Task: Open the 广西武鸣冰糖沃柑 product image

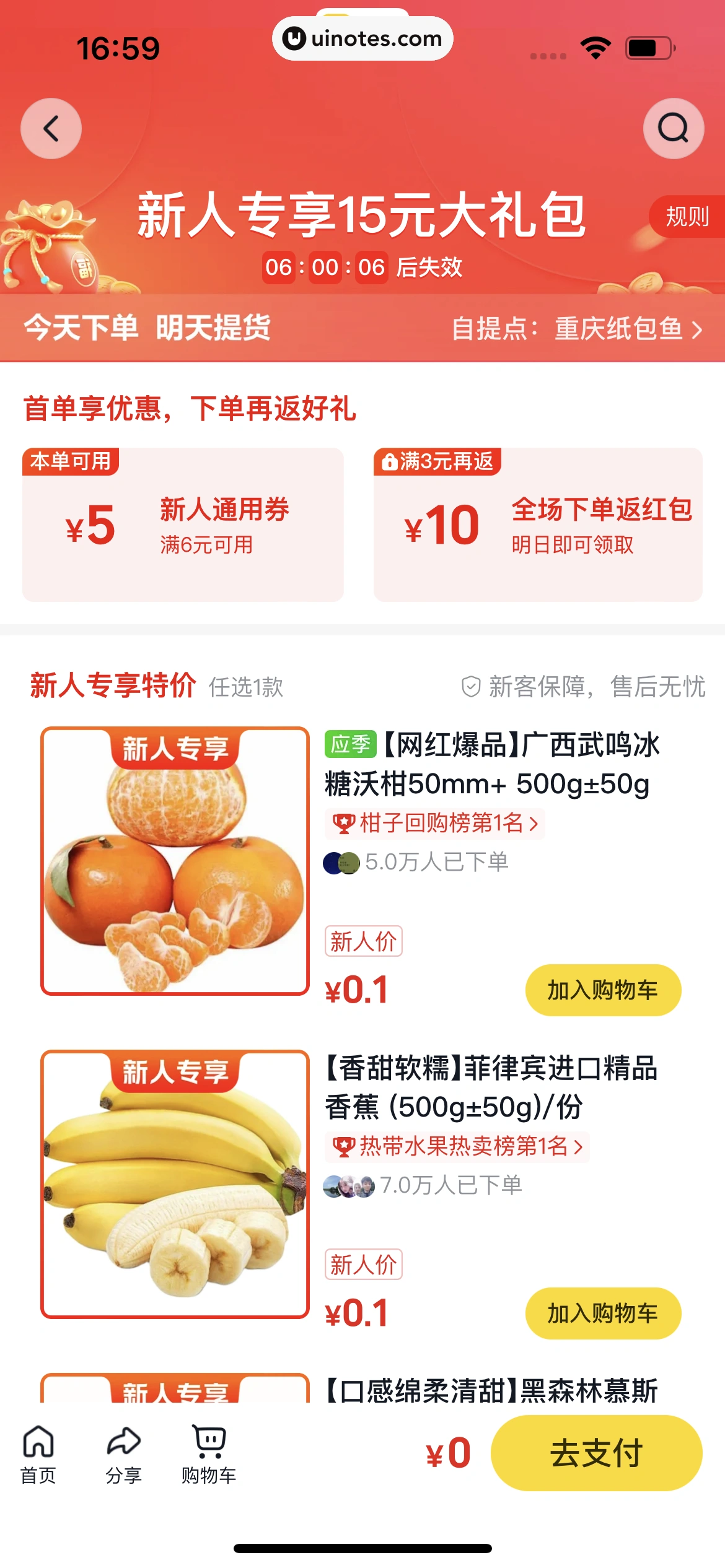Action: [x=175, y=861]
